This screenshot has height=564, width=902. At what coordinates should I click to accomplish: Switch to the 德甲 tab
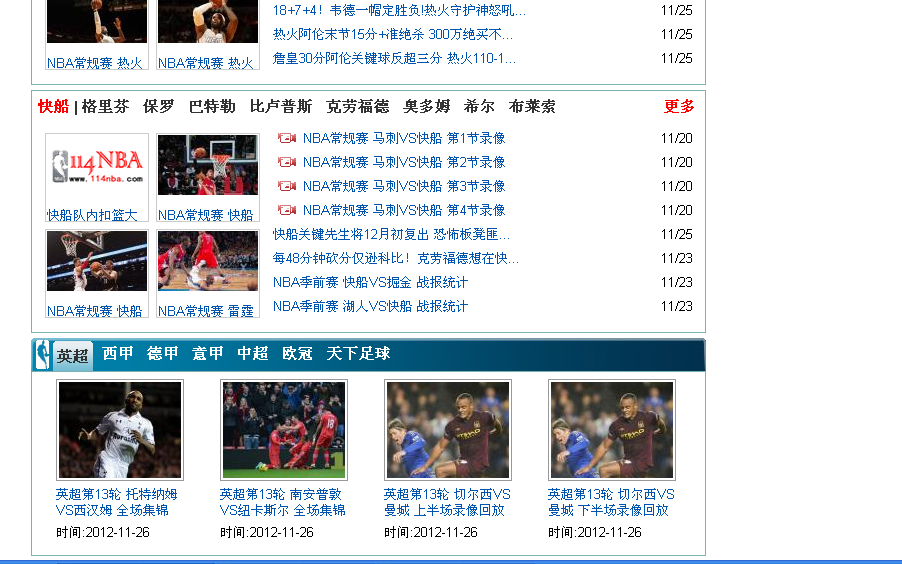[x=162, y=354]
